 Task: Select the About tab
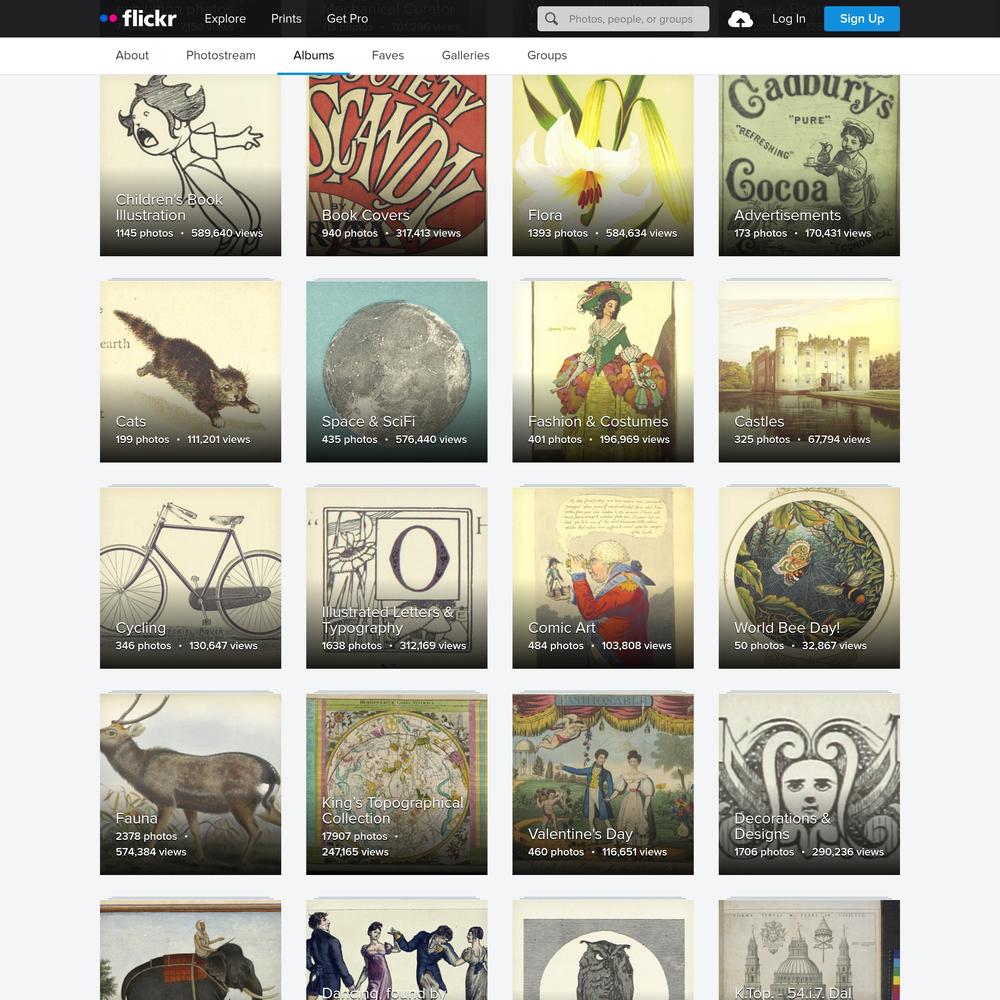click(x=132, y=56)
